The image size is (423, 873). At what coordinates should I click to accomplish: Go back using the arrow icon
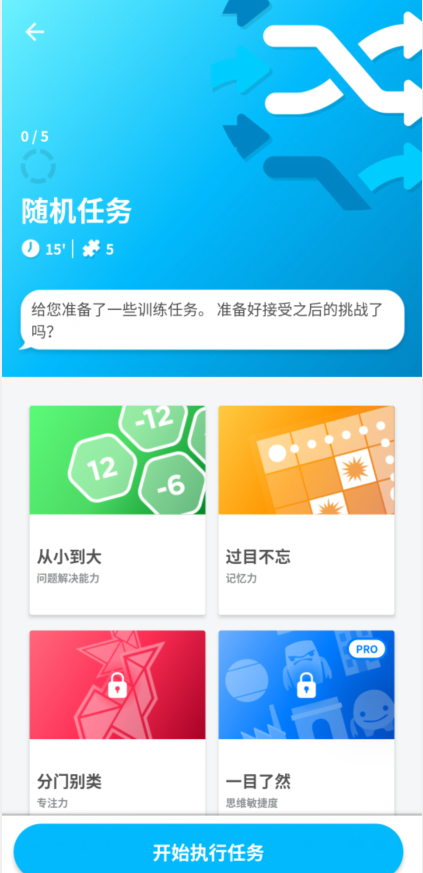34,32
